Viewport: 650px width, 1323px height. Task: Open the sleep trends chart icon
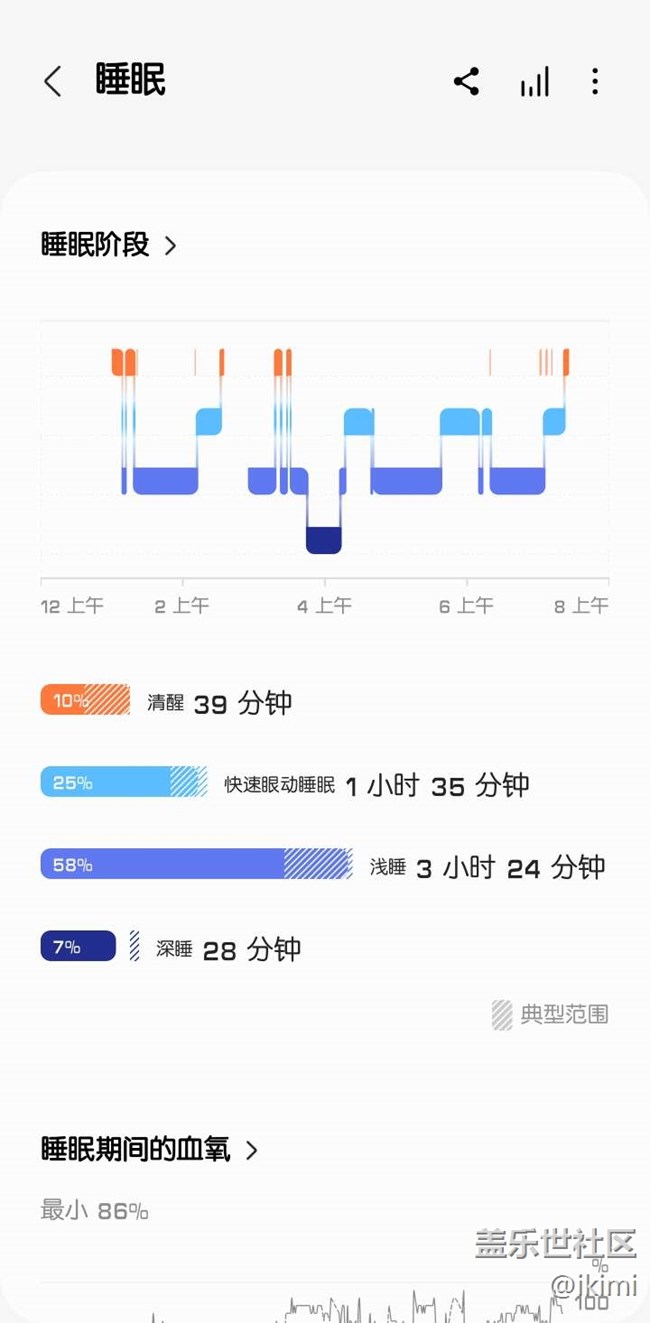pyautogui.click(x=534, y=82)
